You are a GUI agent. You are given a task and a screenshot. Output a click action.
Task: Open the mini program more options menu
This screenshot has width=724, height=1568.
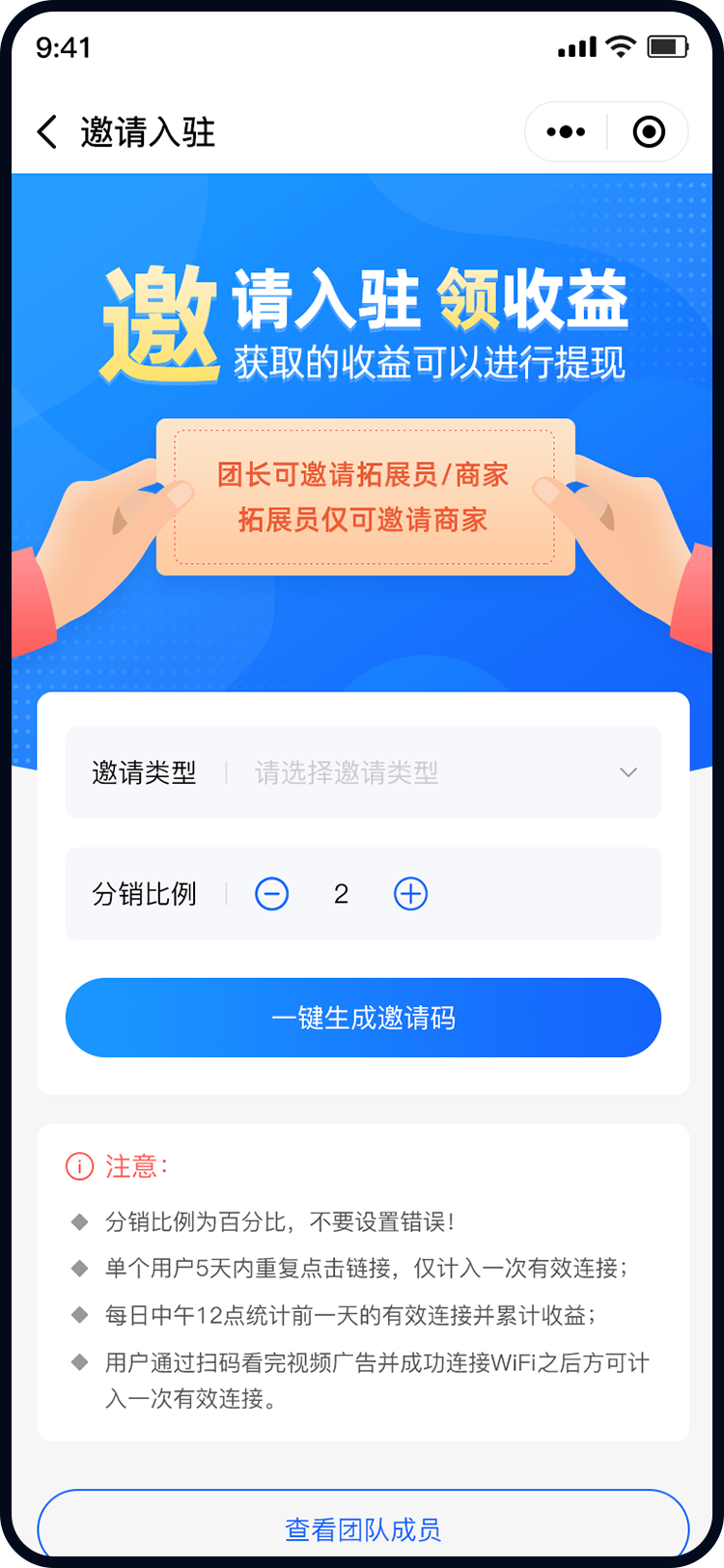566,131
